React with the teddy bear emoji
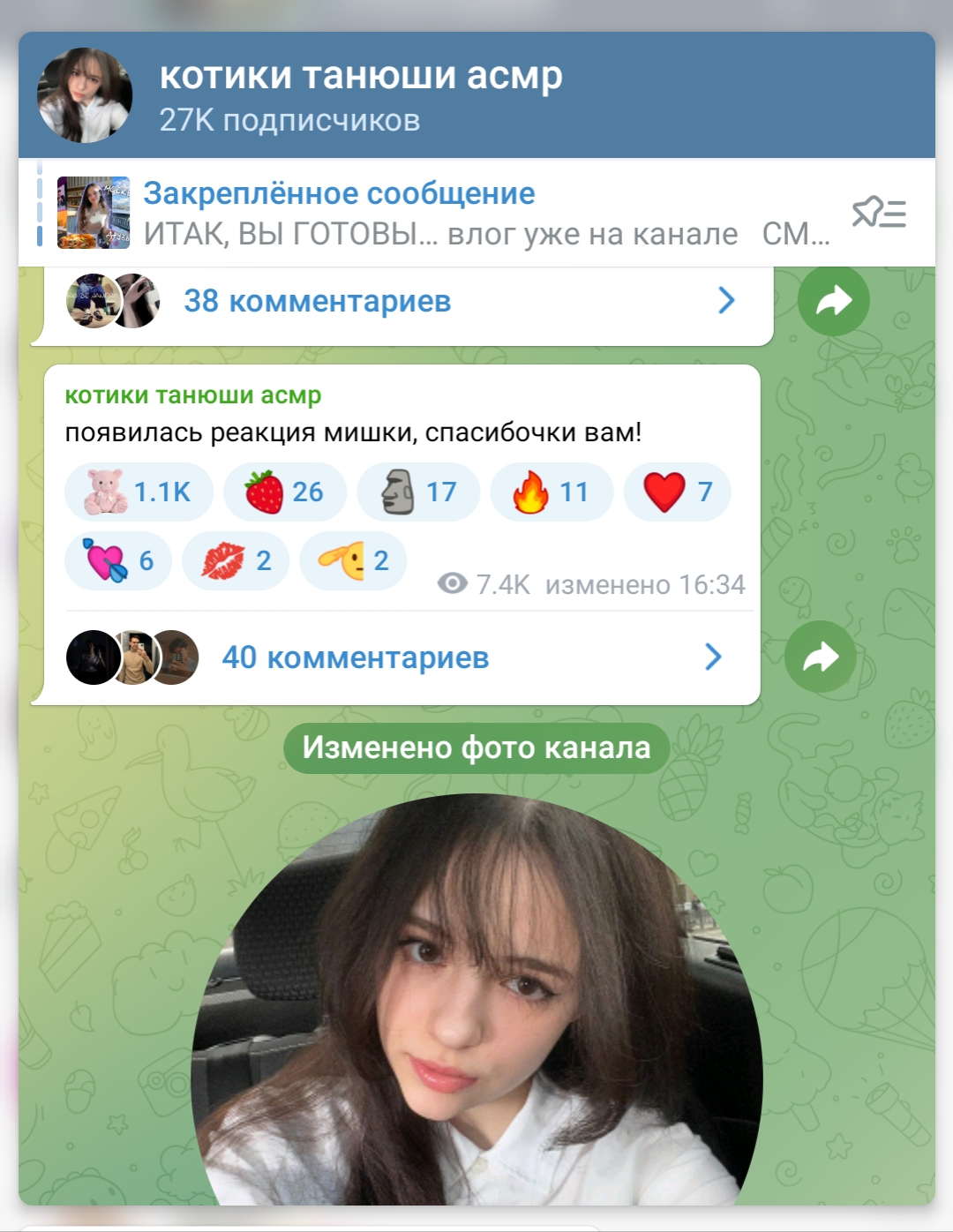The width and height of the screenshot is (953, 1232). coord(139,492)
